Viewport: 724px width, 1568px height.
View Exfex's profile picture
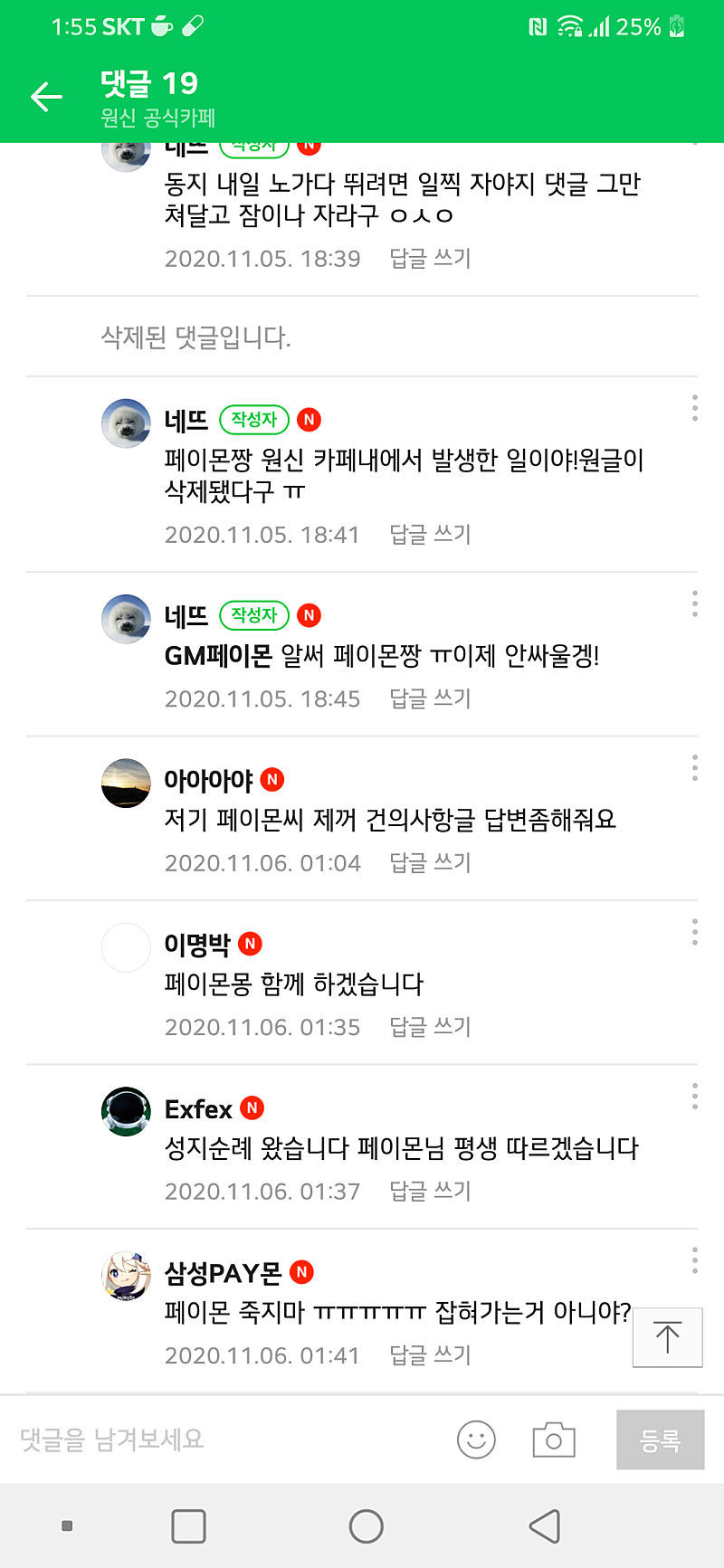(126, 1111)
